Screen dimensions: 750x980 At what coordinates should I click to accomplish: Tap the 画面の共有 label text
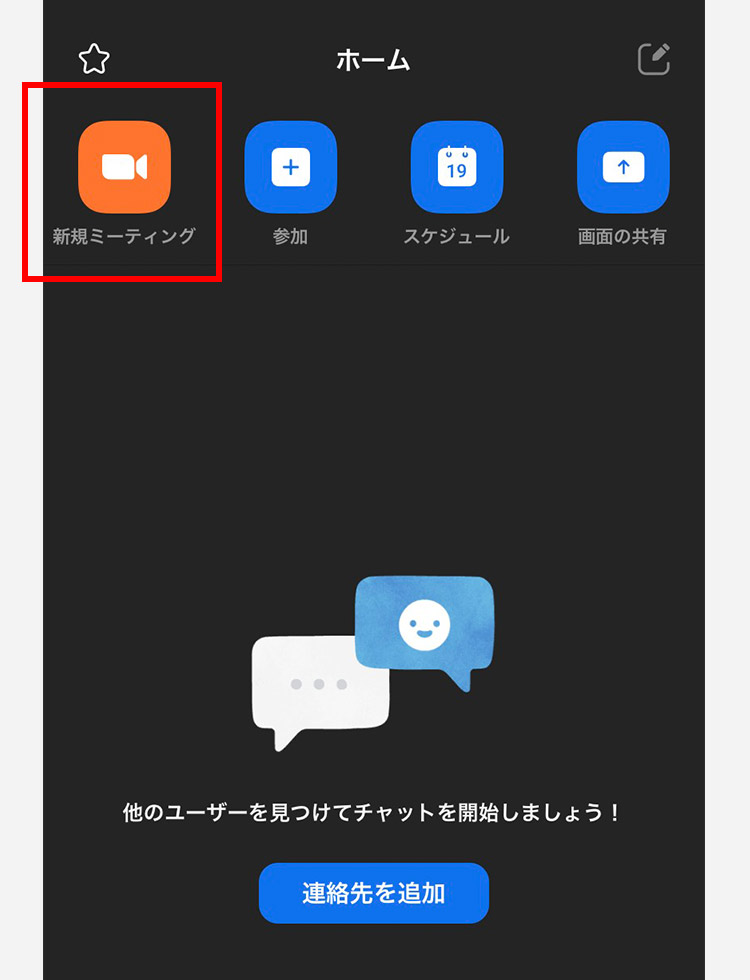coord(623,236)
